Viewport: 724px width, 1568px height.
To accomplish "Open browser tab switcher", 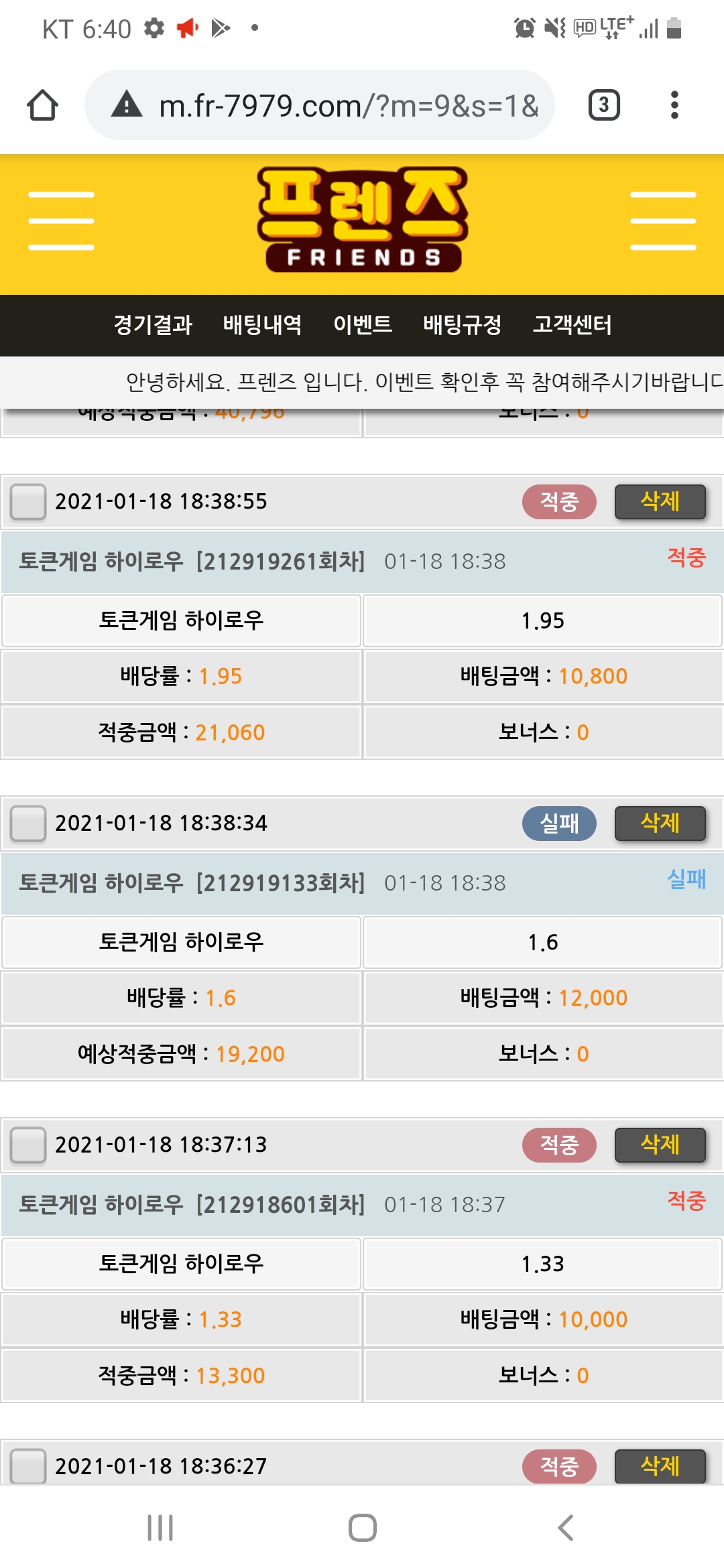I will coord(603,105).
